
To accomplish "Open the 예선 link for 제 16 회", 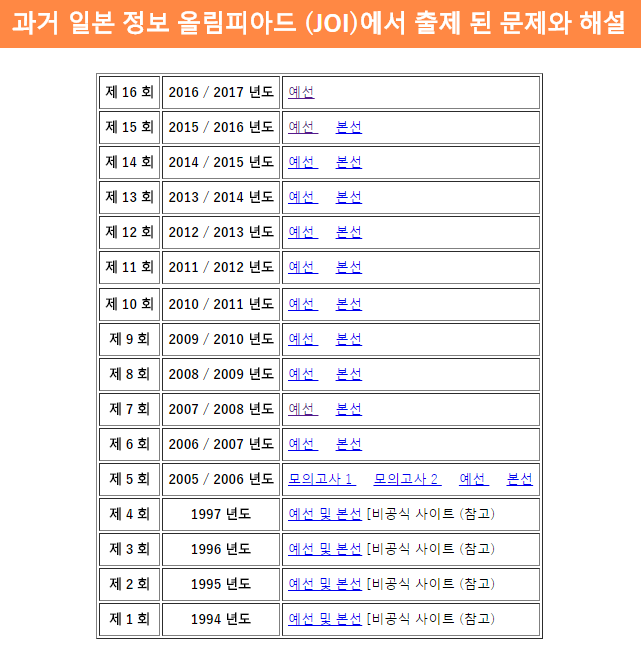I will (x=300, y=92).
